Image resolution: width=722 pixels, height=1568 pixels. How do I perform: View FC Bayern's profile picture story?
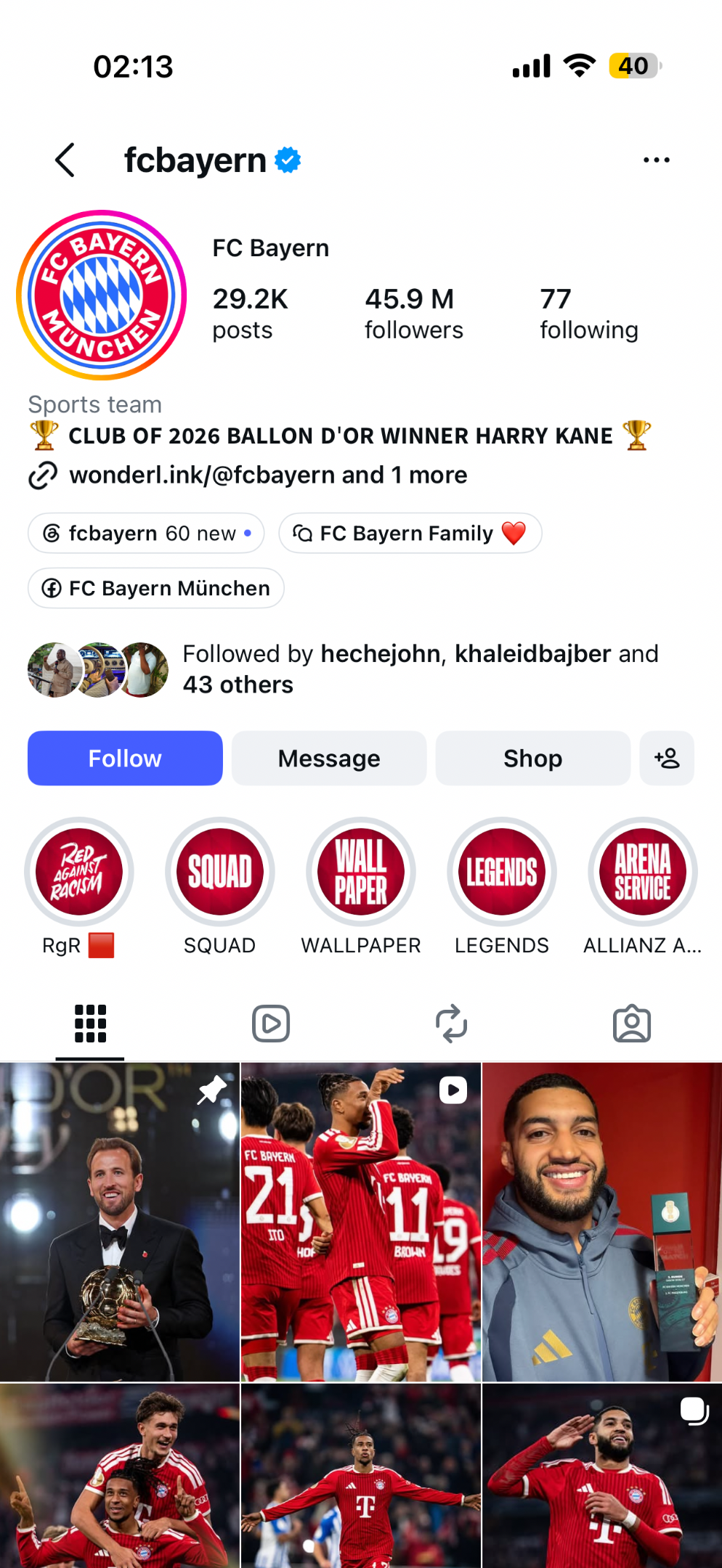click(x=102, y=295)
